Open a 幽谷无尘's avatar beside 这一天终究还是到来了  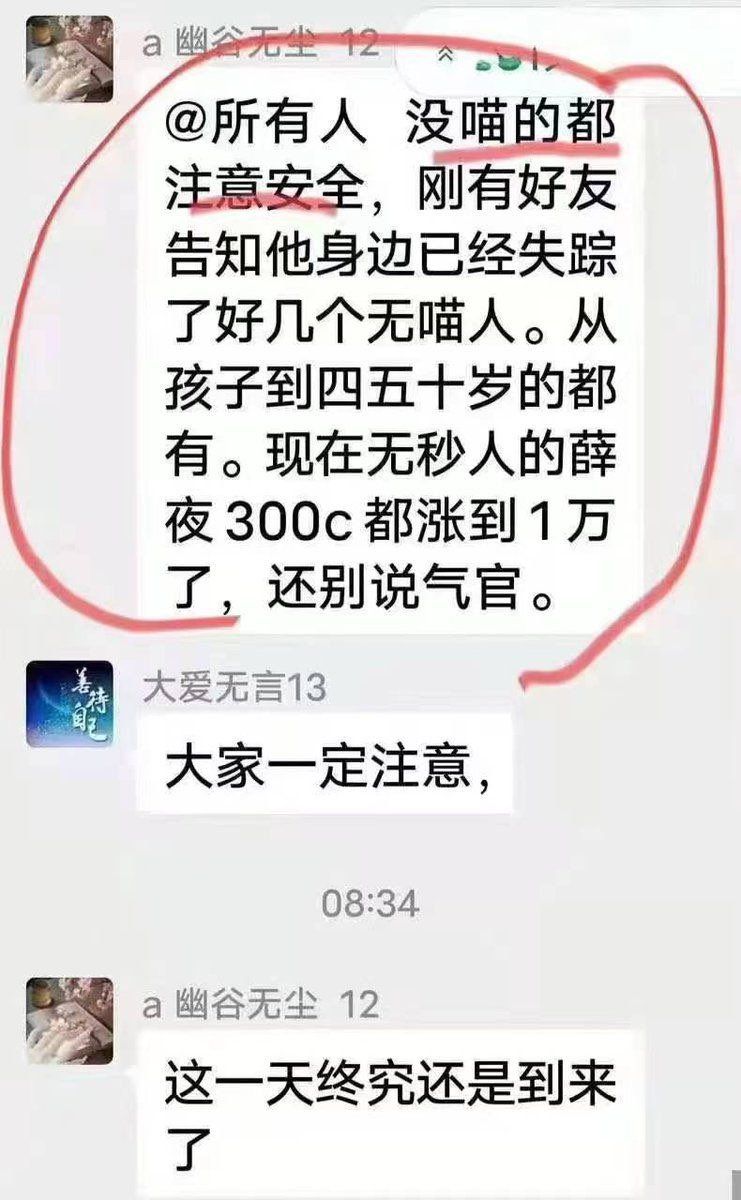(x=69, y=1021)
